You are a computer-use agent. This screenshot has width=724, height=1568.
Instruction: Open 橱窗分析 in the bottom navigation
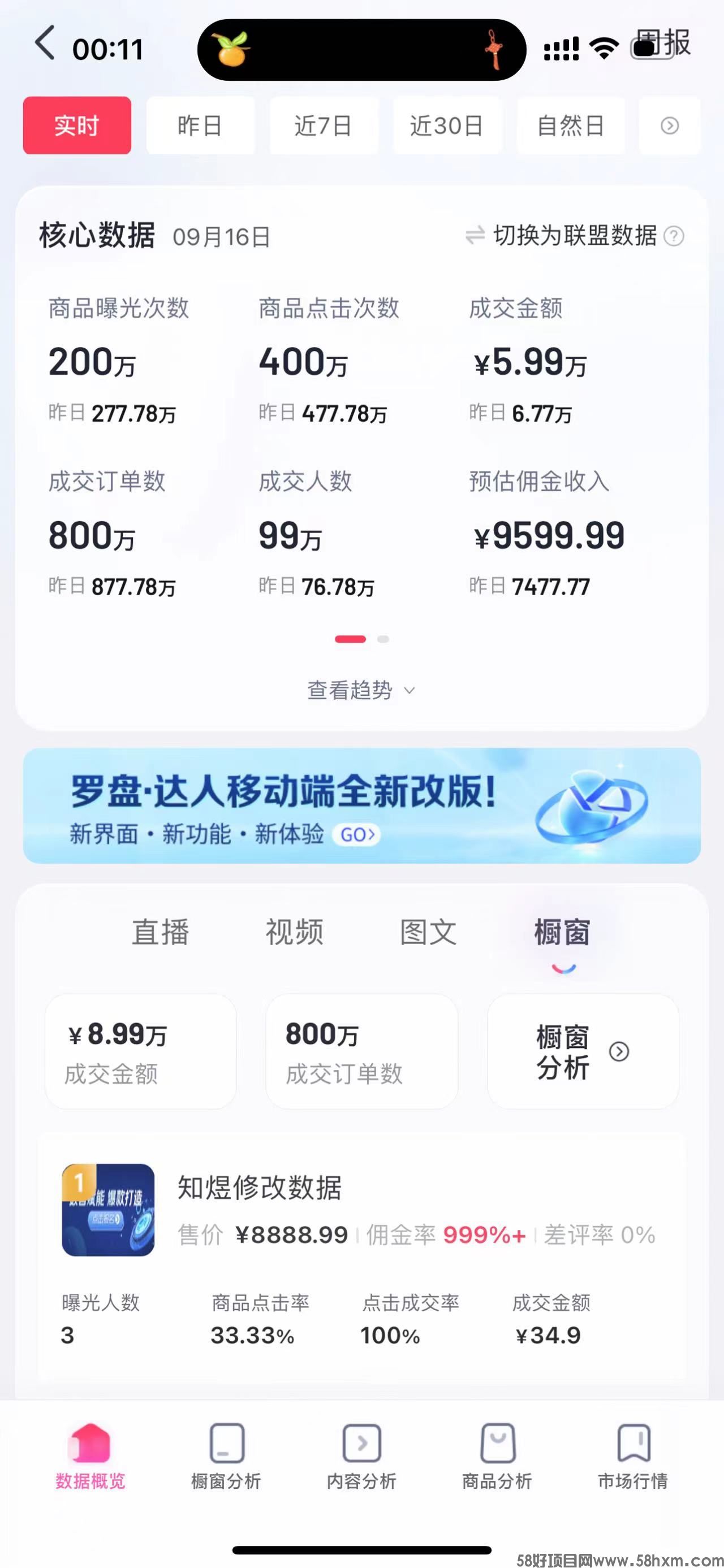click(x=226, y=1456)
